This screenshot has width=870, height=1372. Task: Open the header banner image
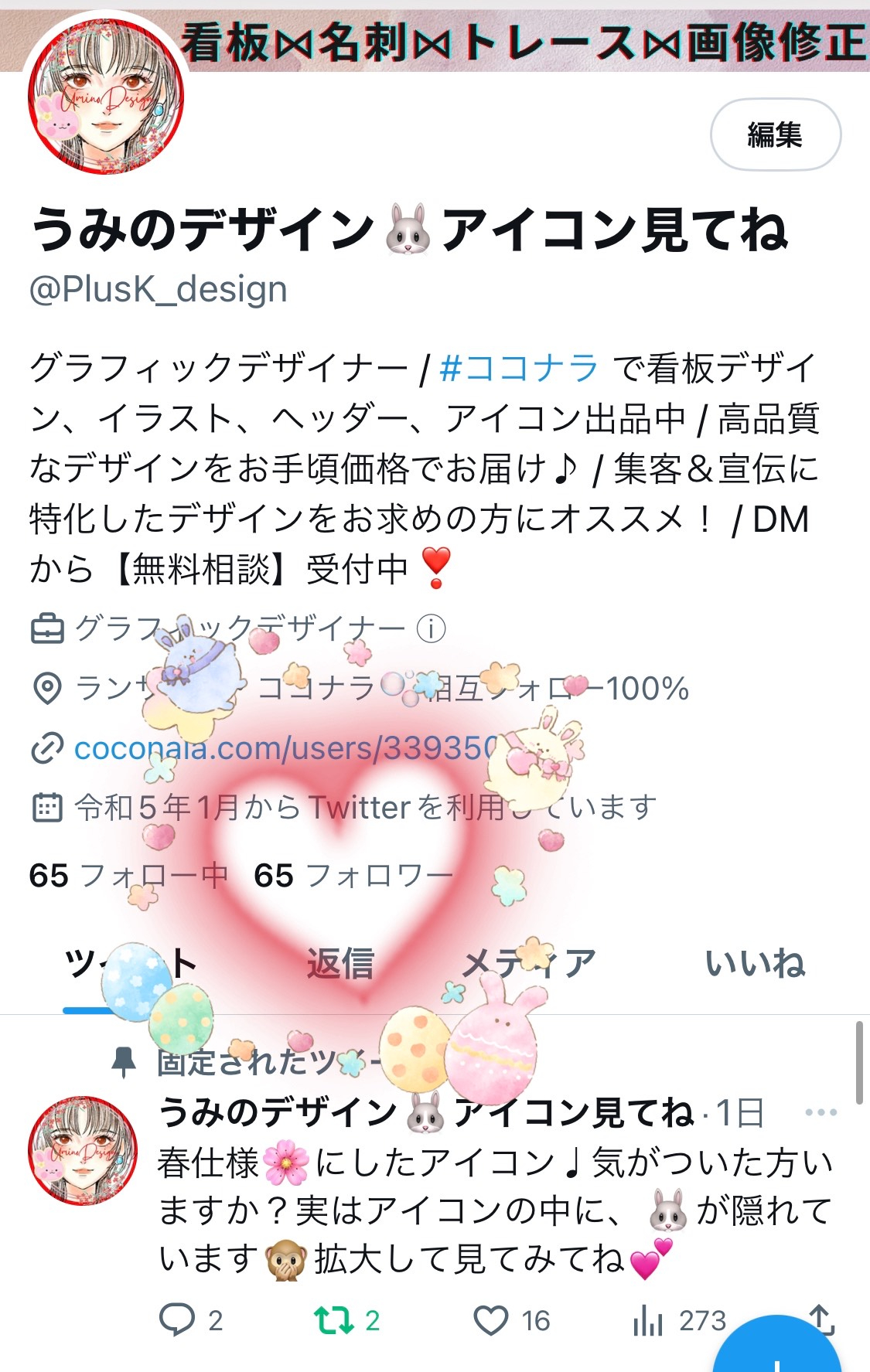526,40
